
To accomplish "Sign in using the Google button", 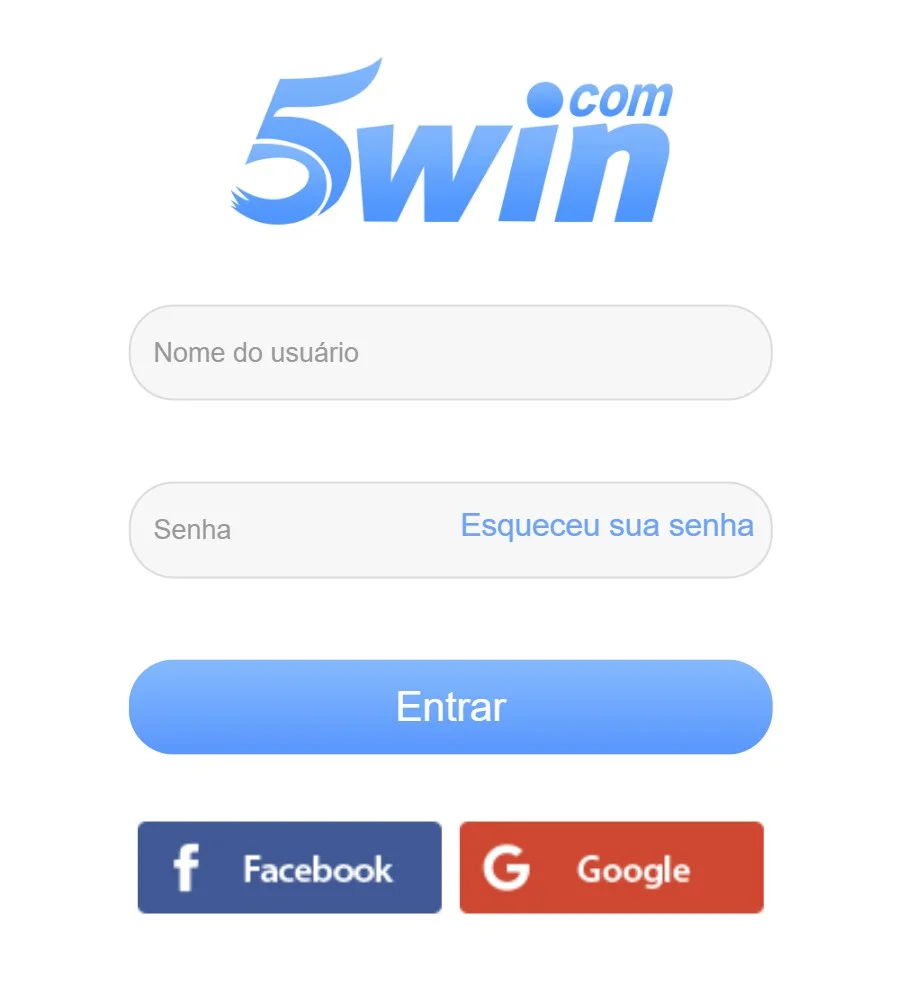I will [x=611, y=867].
